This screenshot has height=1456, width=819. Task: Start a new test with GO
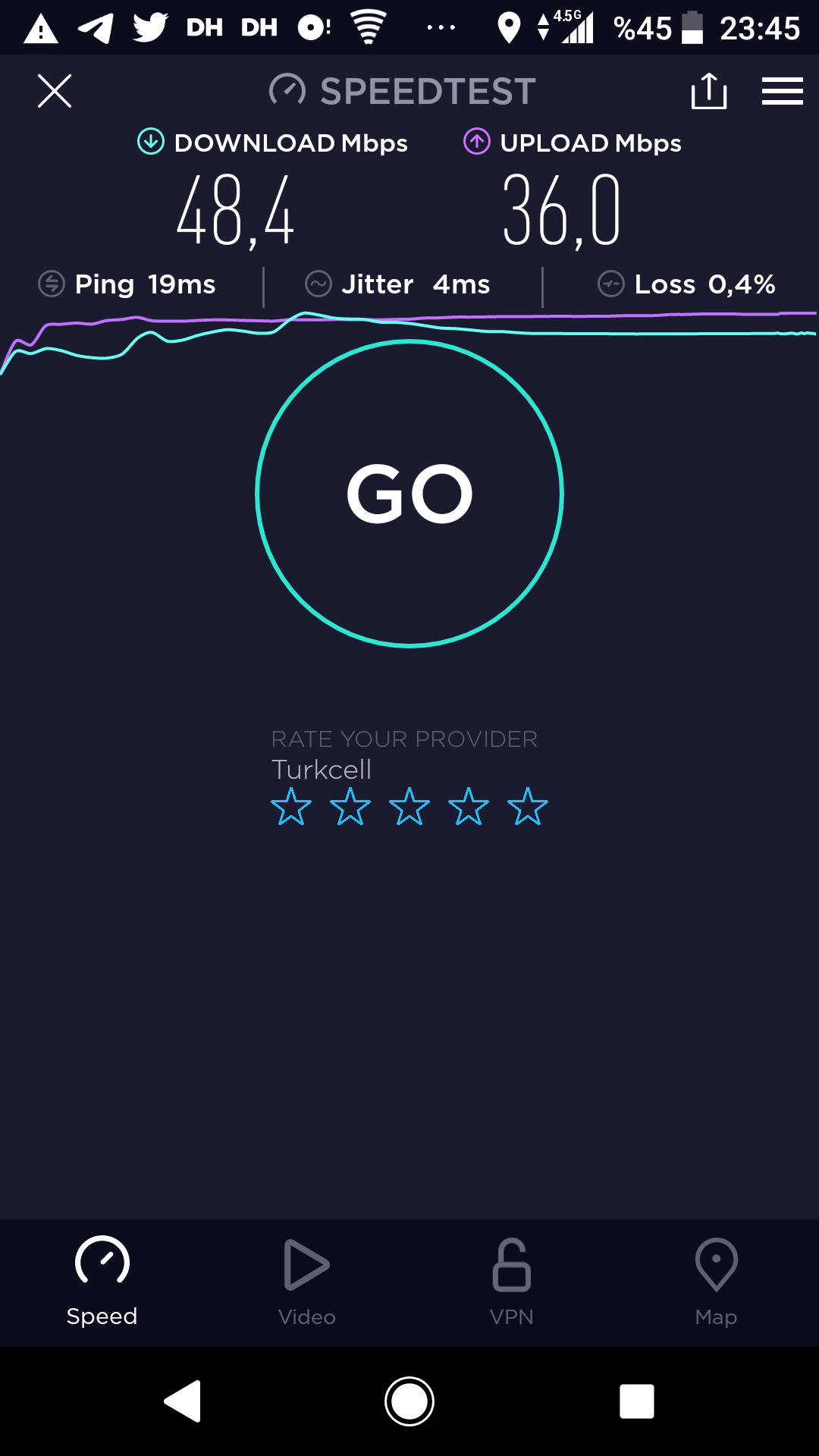pos(409,494)
